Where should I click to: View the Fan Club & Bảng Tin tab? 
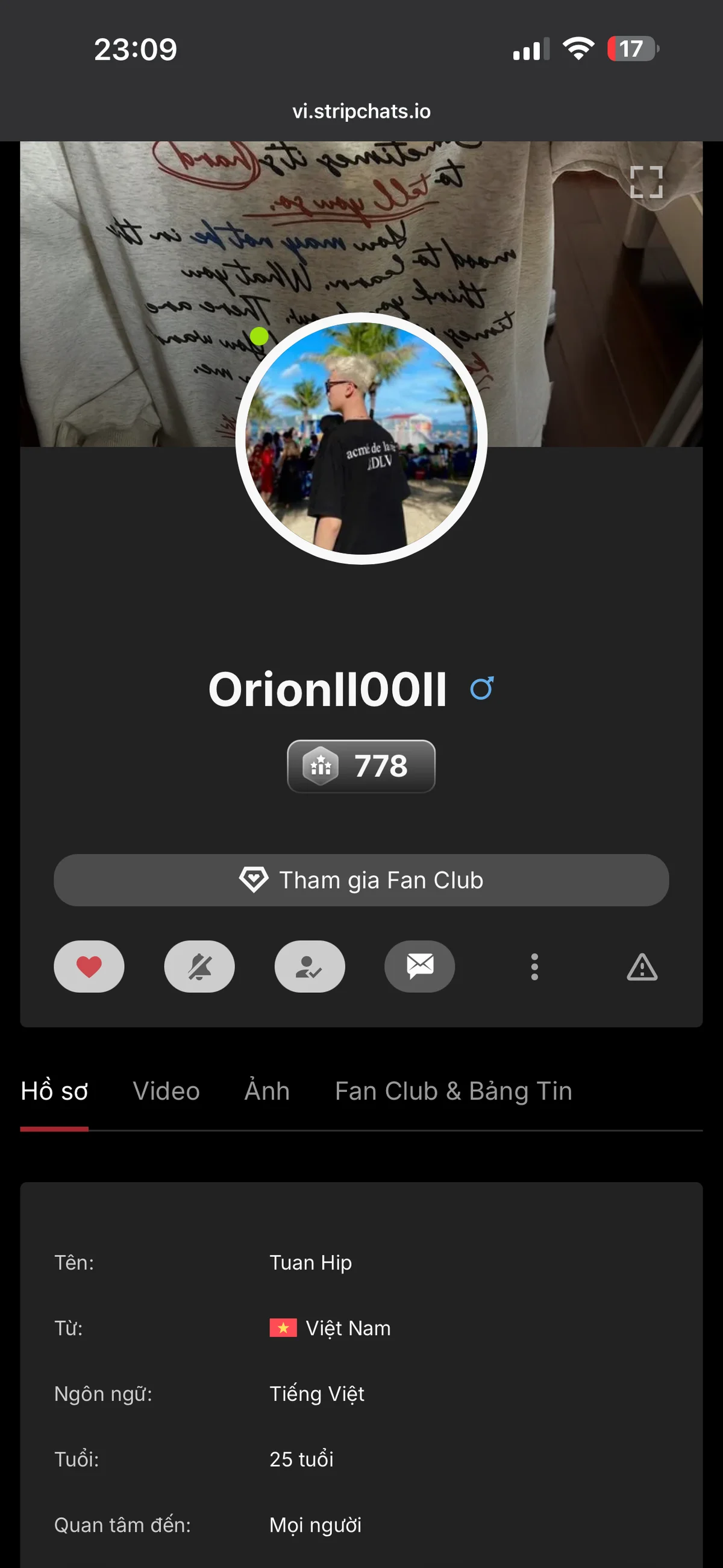453,1091
